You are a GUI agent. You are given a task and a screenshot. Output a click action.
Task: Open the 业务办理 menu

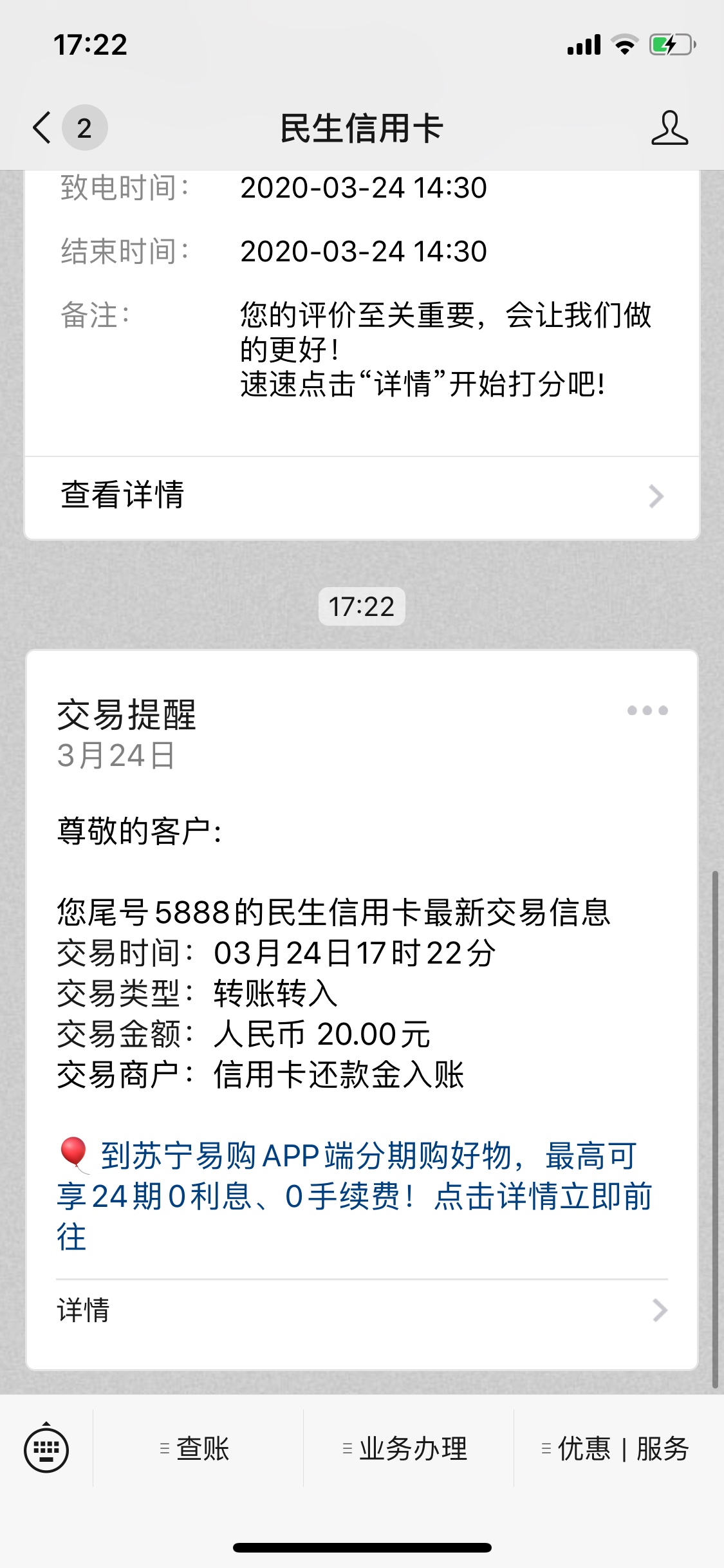pos(409,1448)
